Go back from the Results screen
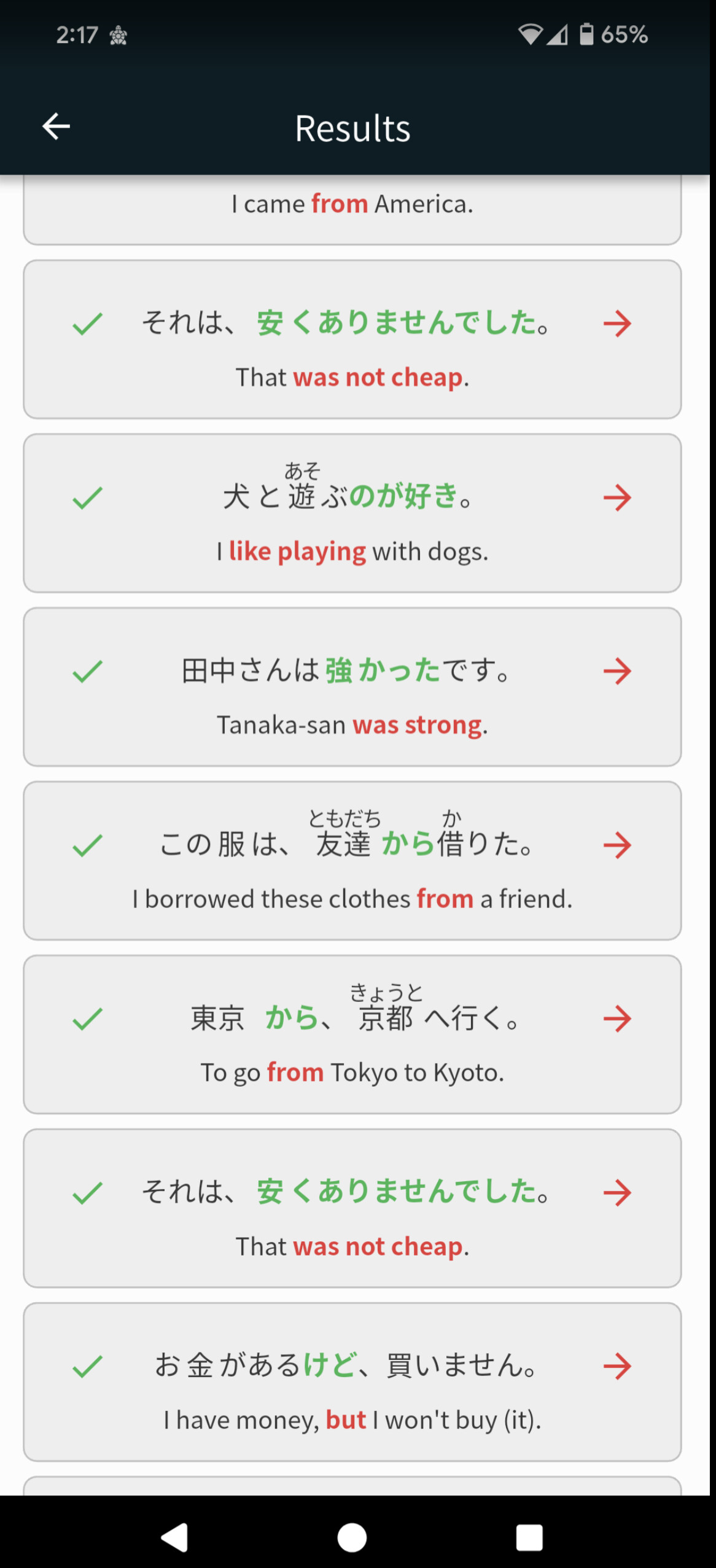 point(56,126)
